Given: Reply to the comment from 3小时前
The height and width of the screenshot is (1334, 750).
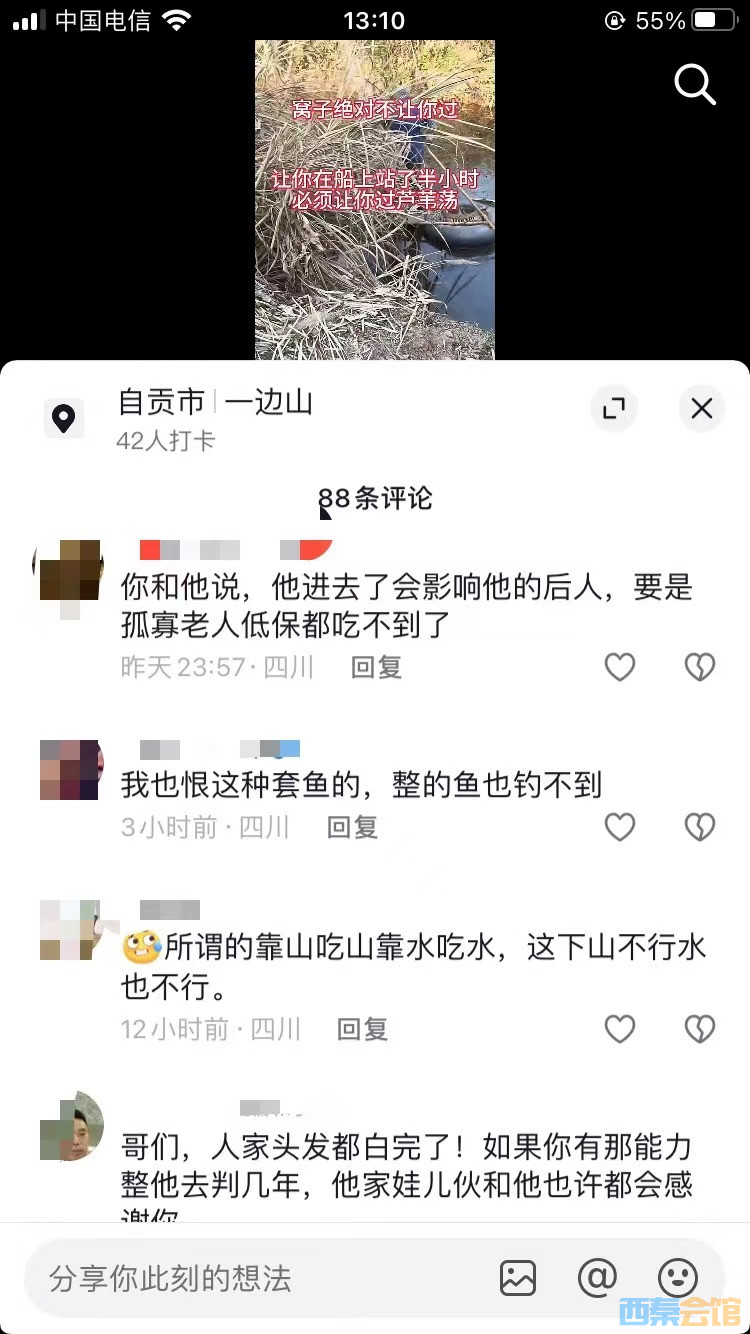Looking at the screenshot, I should (352, 827).
